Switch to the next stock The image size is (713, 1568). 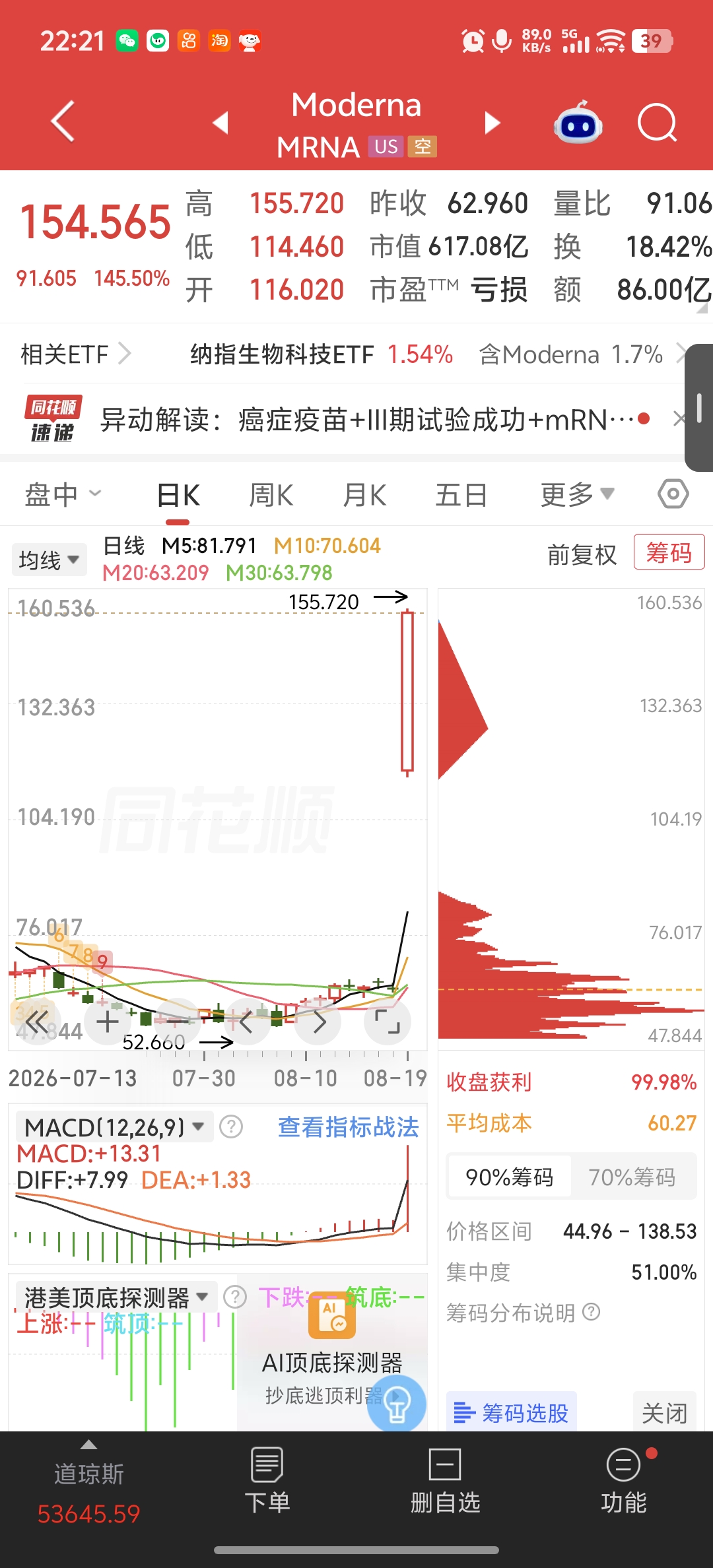click(492, 123)
